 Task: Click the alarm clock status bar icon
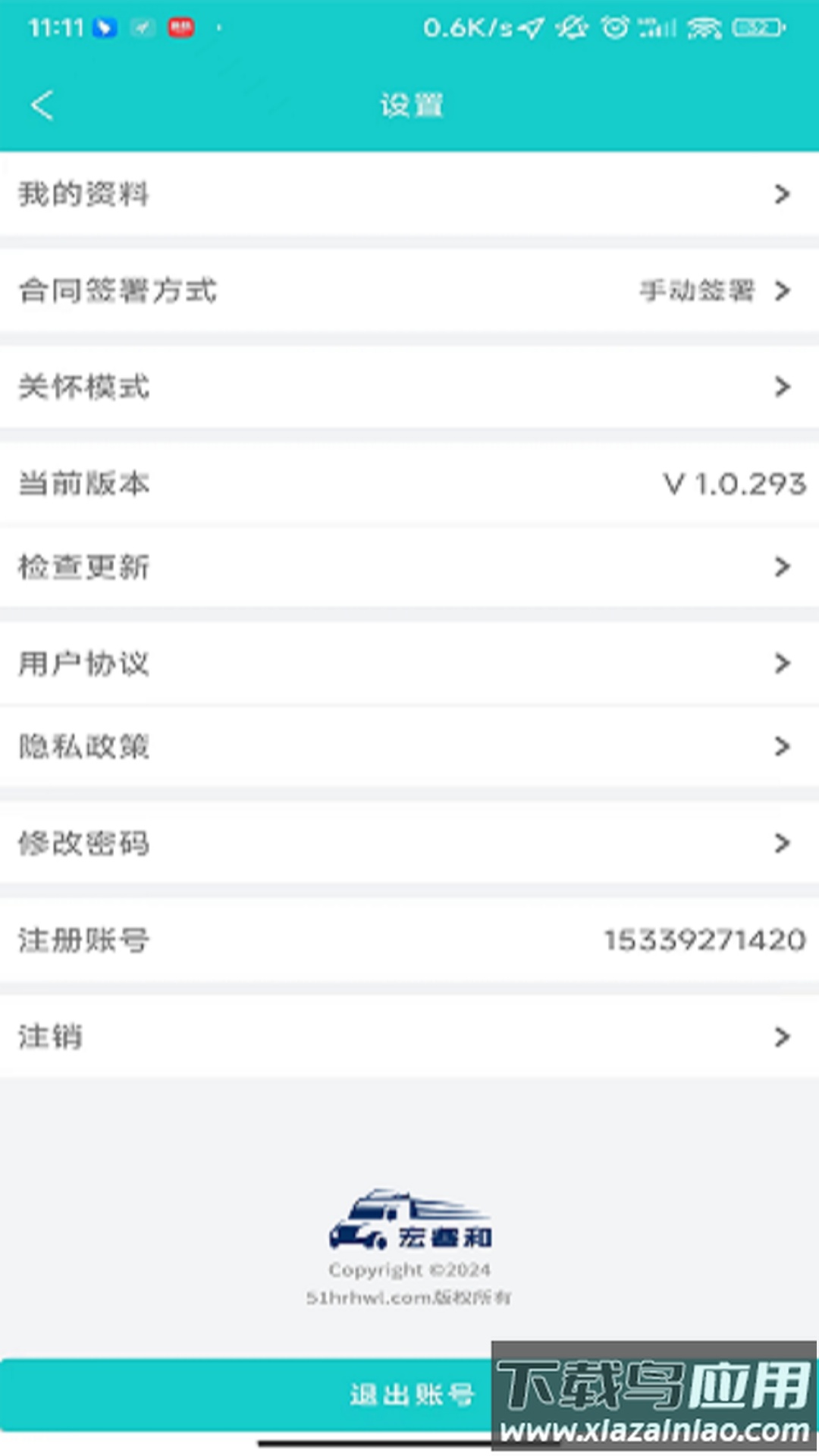click(x=614, y=27)
